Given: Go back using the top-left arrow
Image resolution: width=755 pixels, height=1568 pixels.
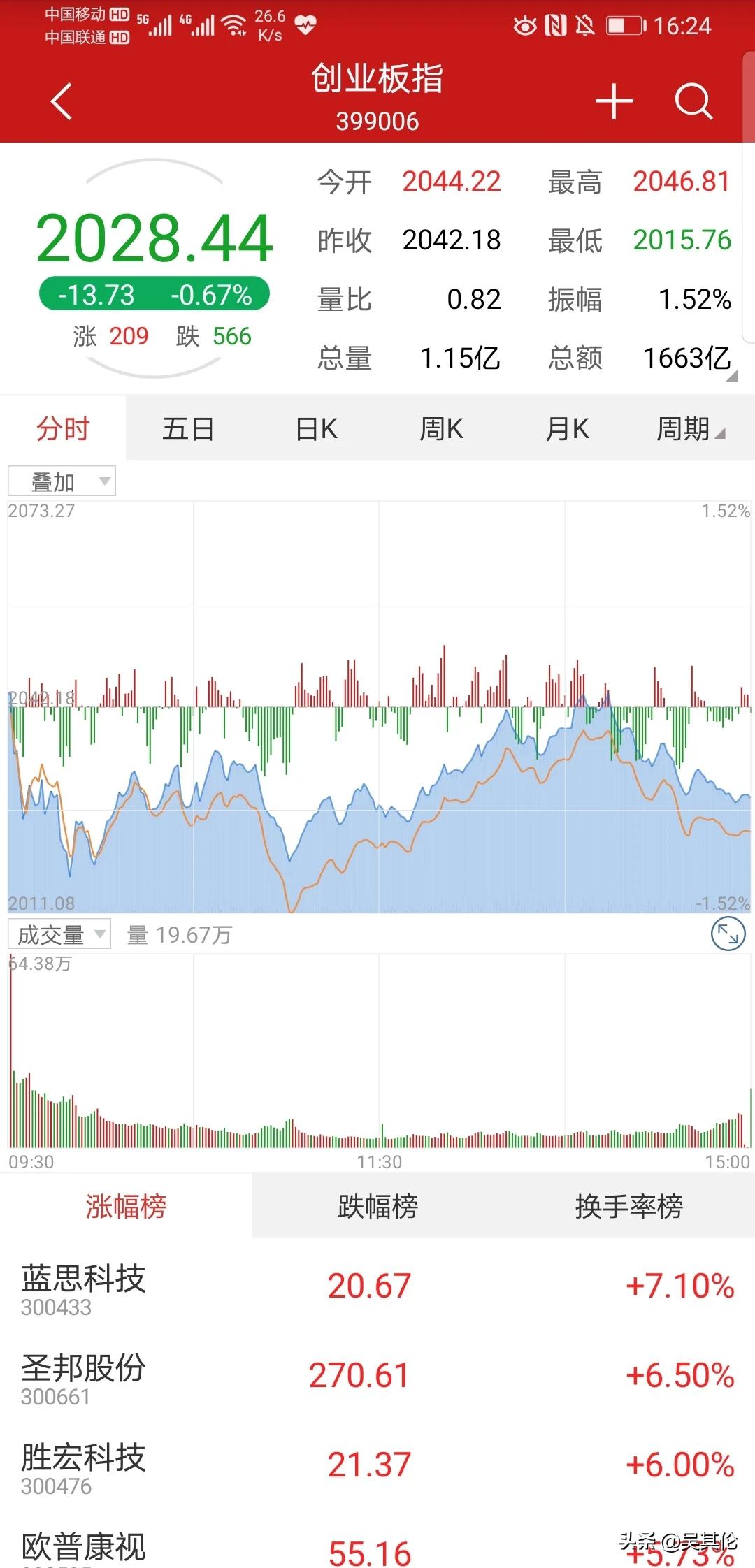Looking at the screenshot, I should coord(62,101).
